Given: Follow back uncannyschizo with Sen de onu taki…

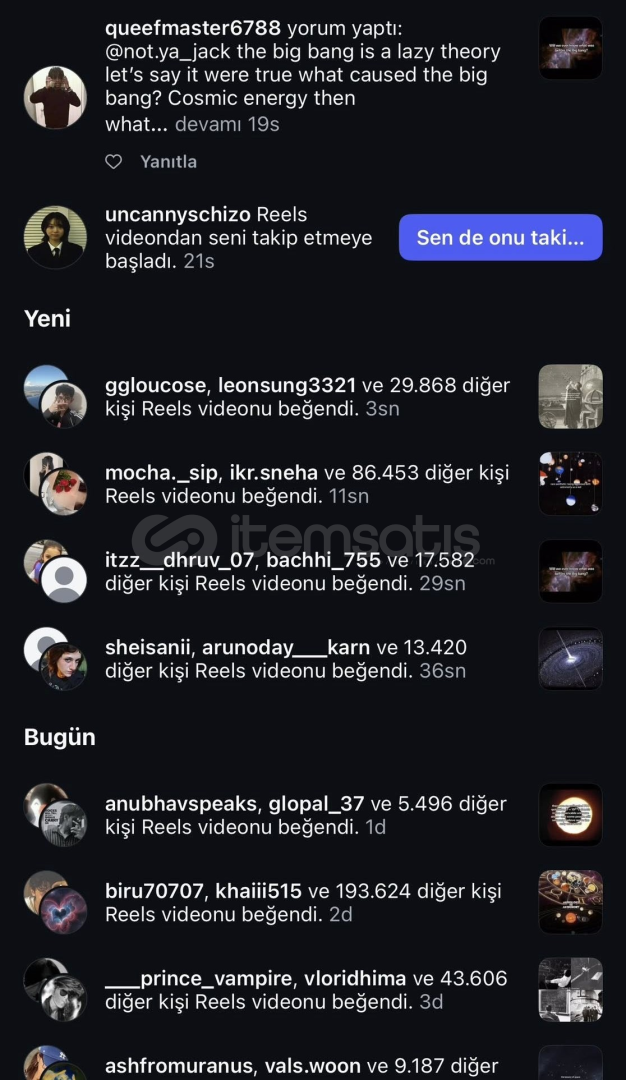Looking at the screenshot, I should (500, 237).
